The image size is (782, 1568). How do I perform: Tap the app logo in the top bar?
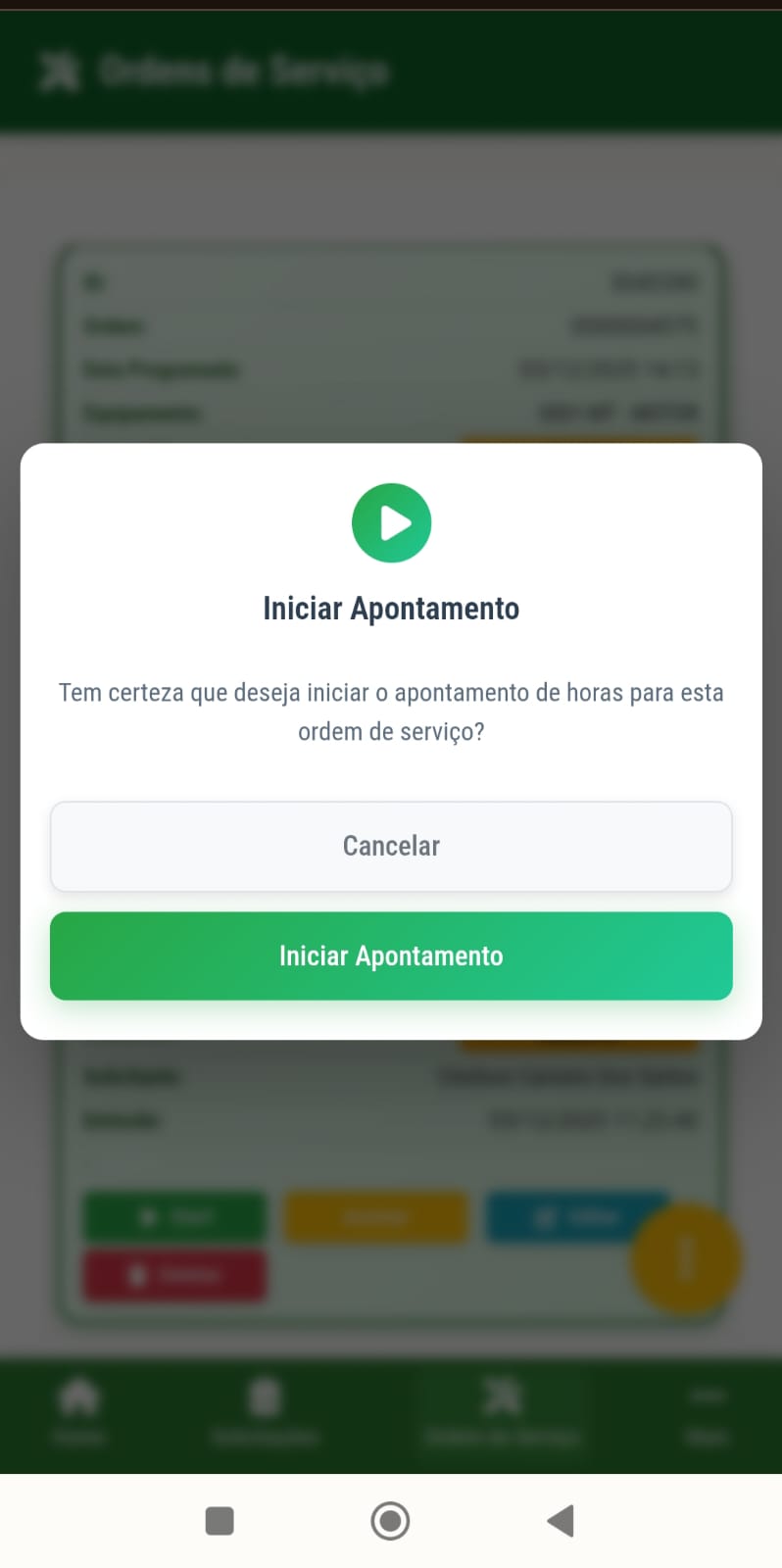click(x=59, y=70)
